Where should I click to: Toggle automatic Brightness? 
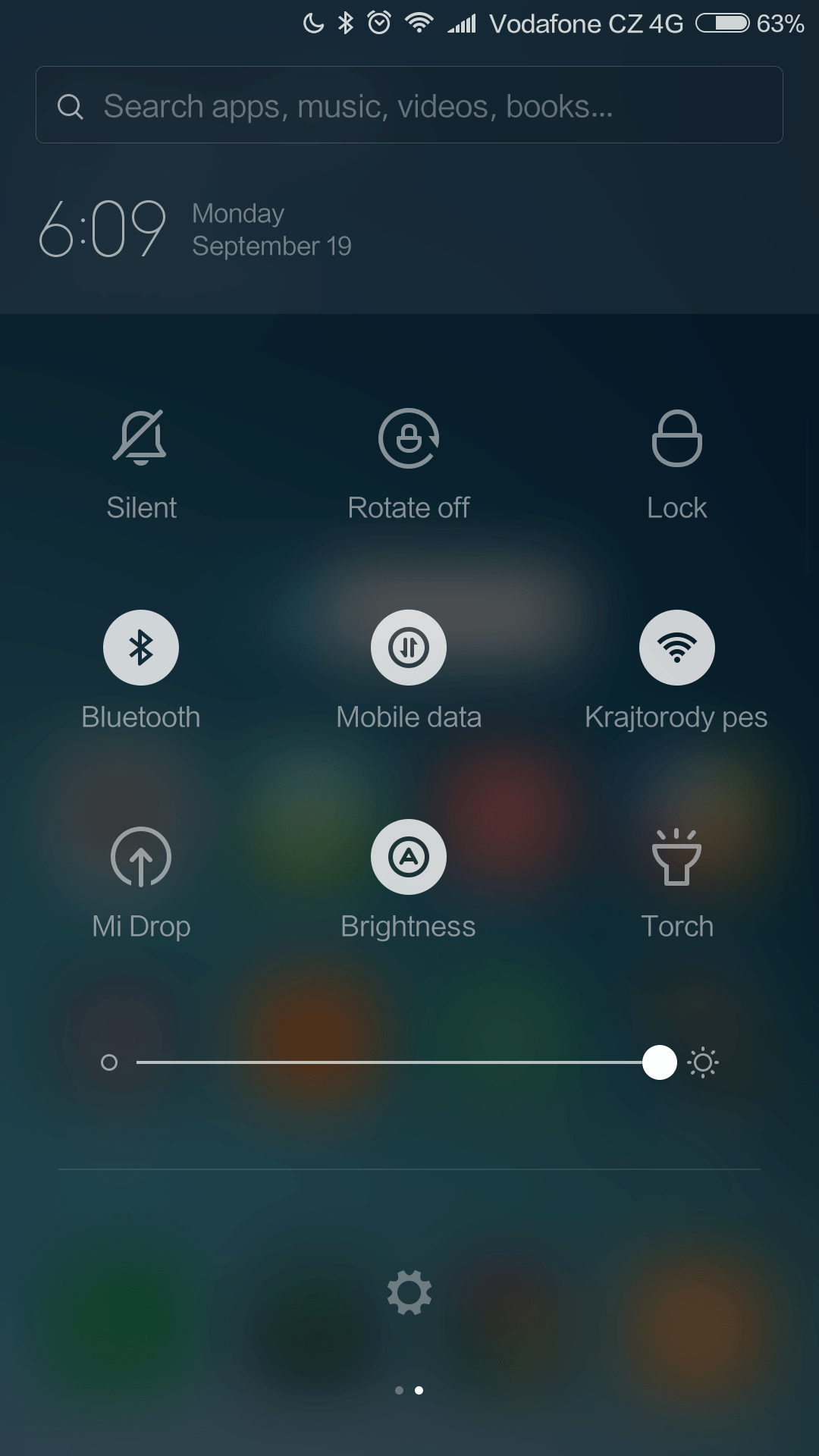click(x=409, y=857)
